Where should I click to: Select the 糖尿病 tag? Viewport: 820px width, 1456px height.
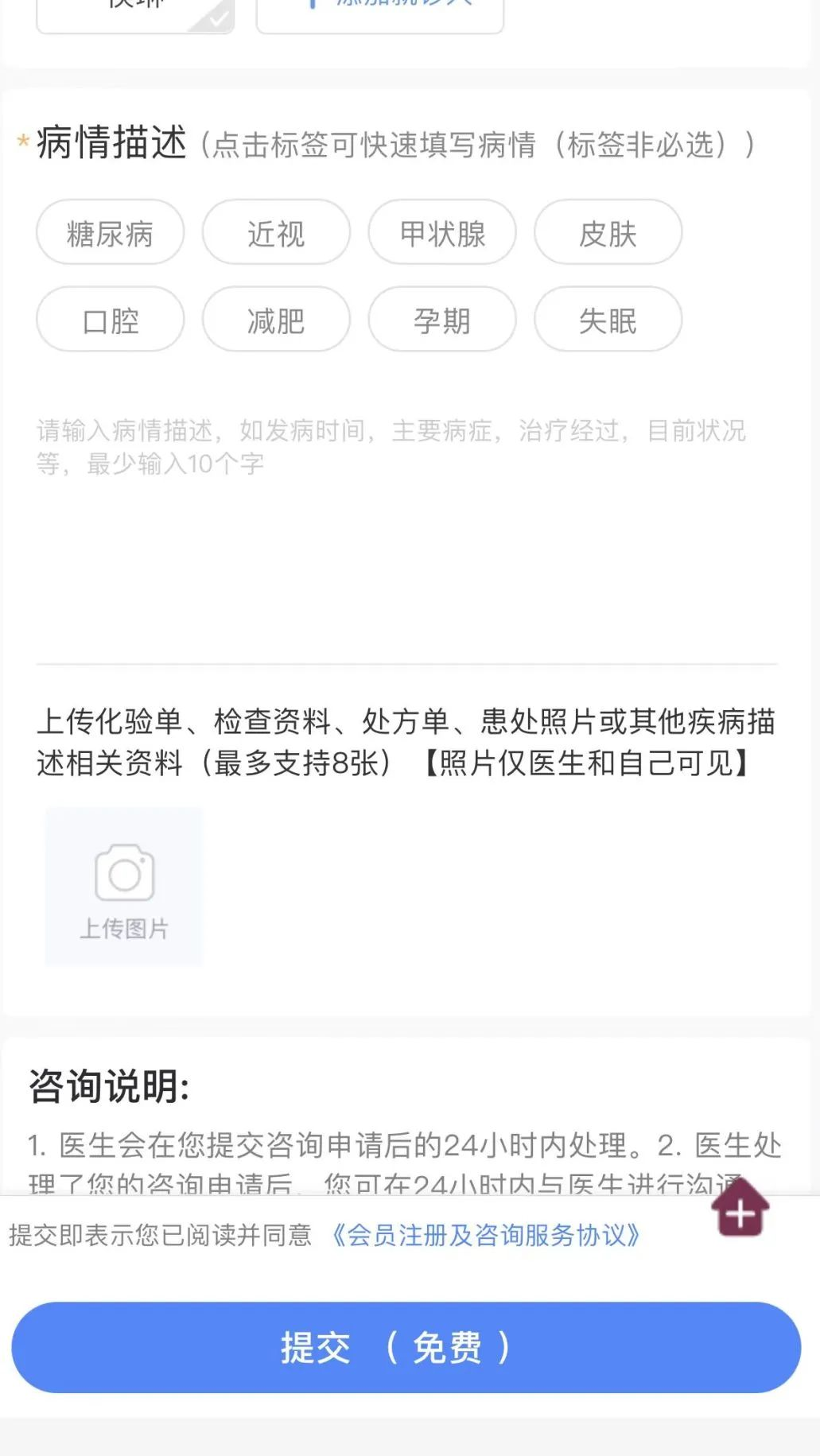pos(110,233)
